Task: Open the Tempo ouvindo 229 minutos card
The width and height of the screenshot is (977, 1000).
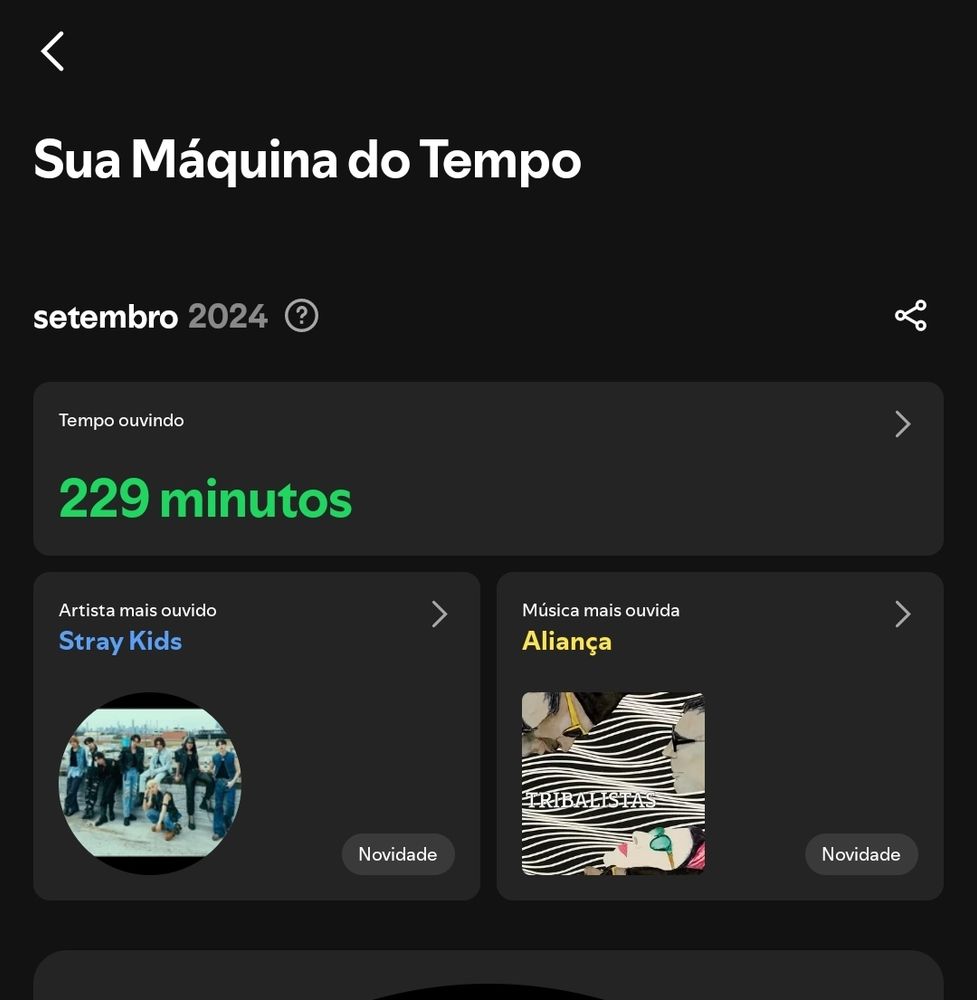Action: [487, 468]
